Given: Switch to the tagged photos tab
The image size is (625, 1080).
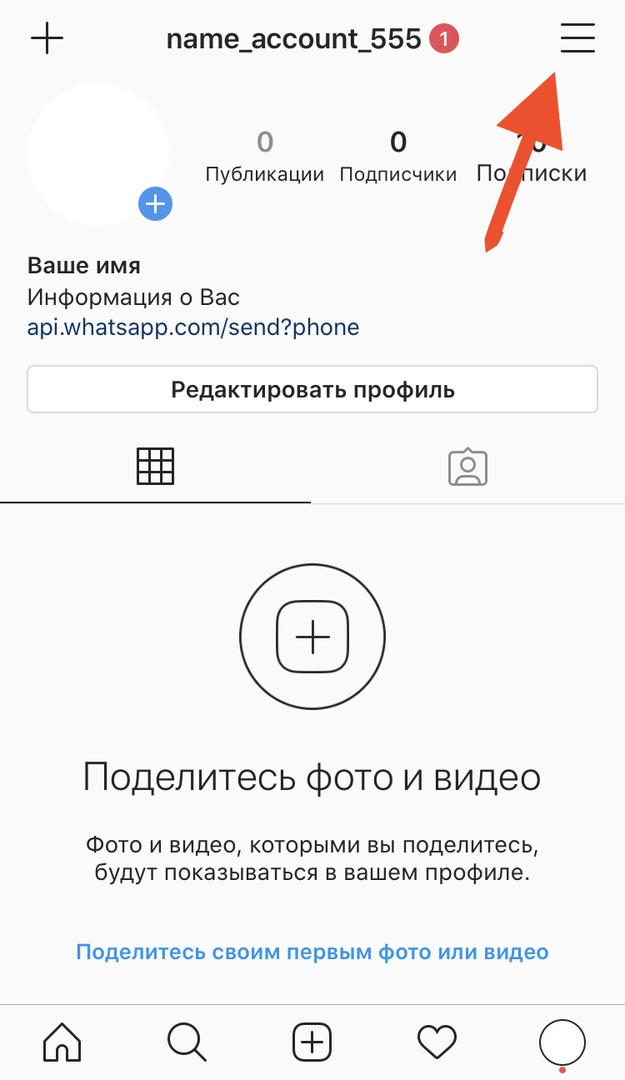Looking at the screenshot, I should (x=467, y=467).
